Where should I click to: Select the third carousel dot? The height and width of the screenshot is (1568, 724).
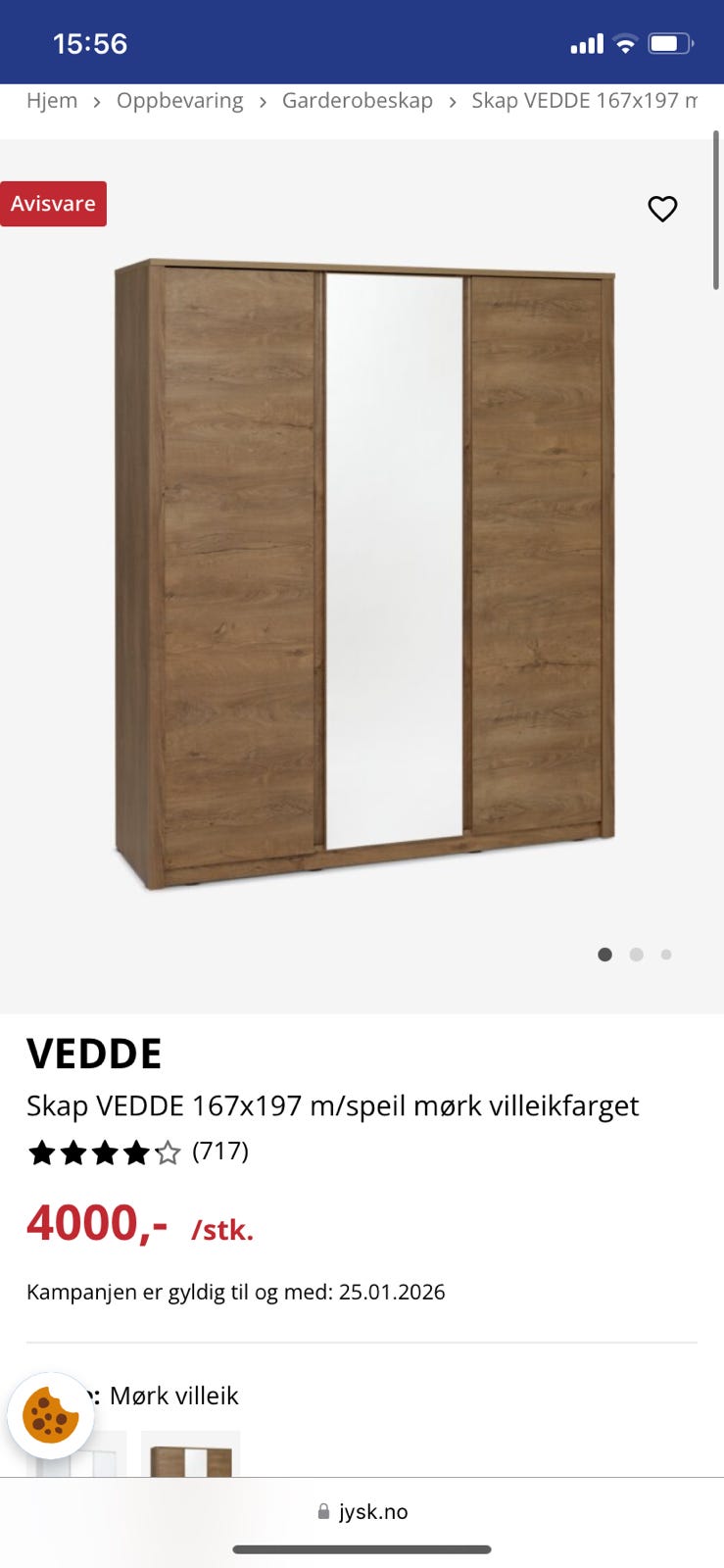666,955
